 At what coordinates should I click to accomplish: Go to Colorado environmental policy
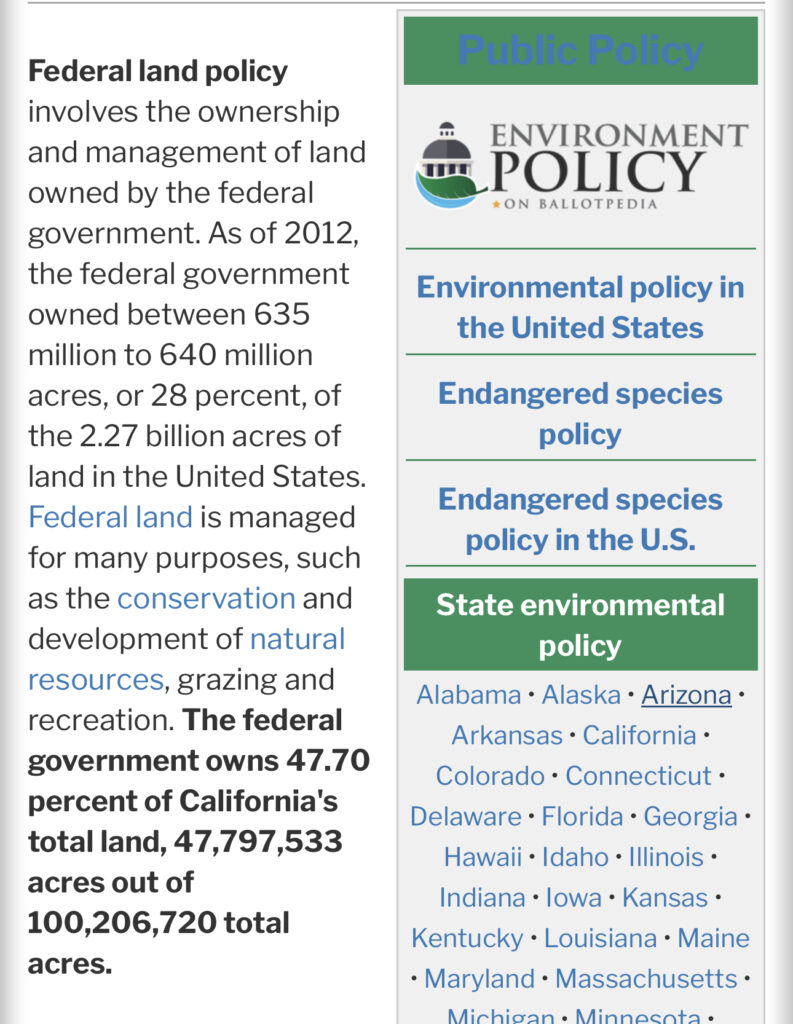pos(490,775)
